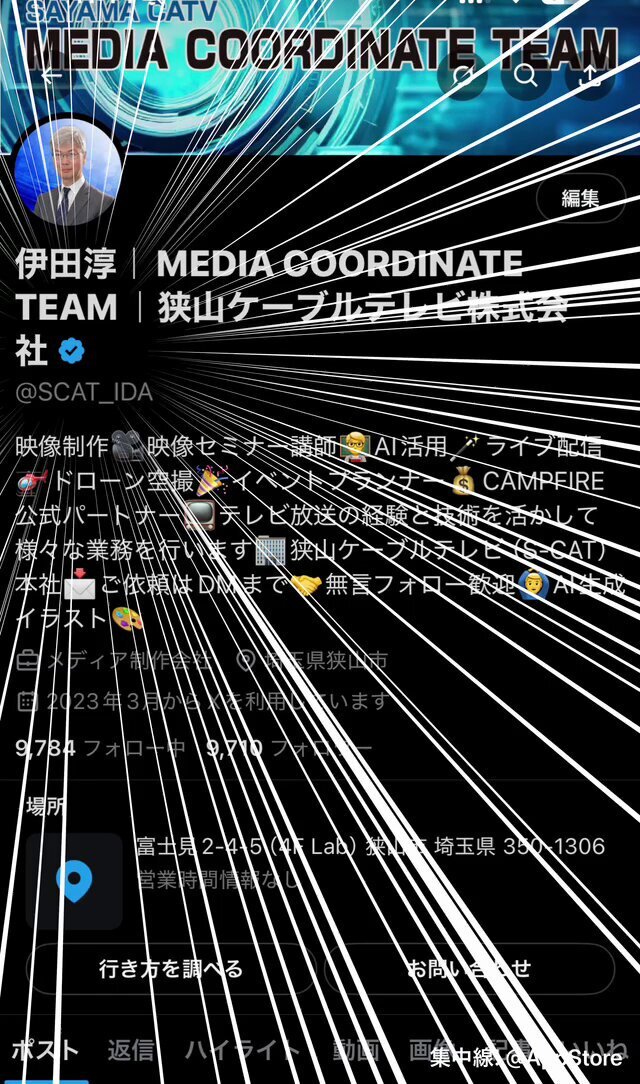Tap 編集 to edit the profile

tap(581, 198)
